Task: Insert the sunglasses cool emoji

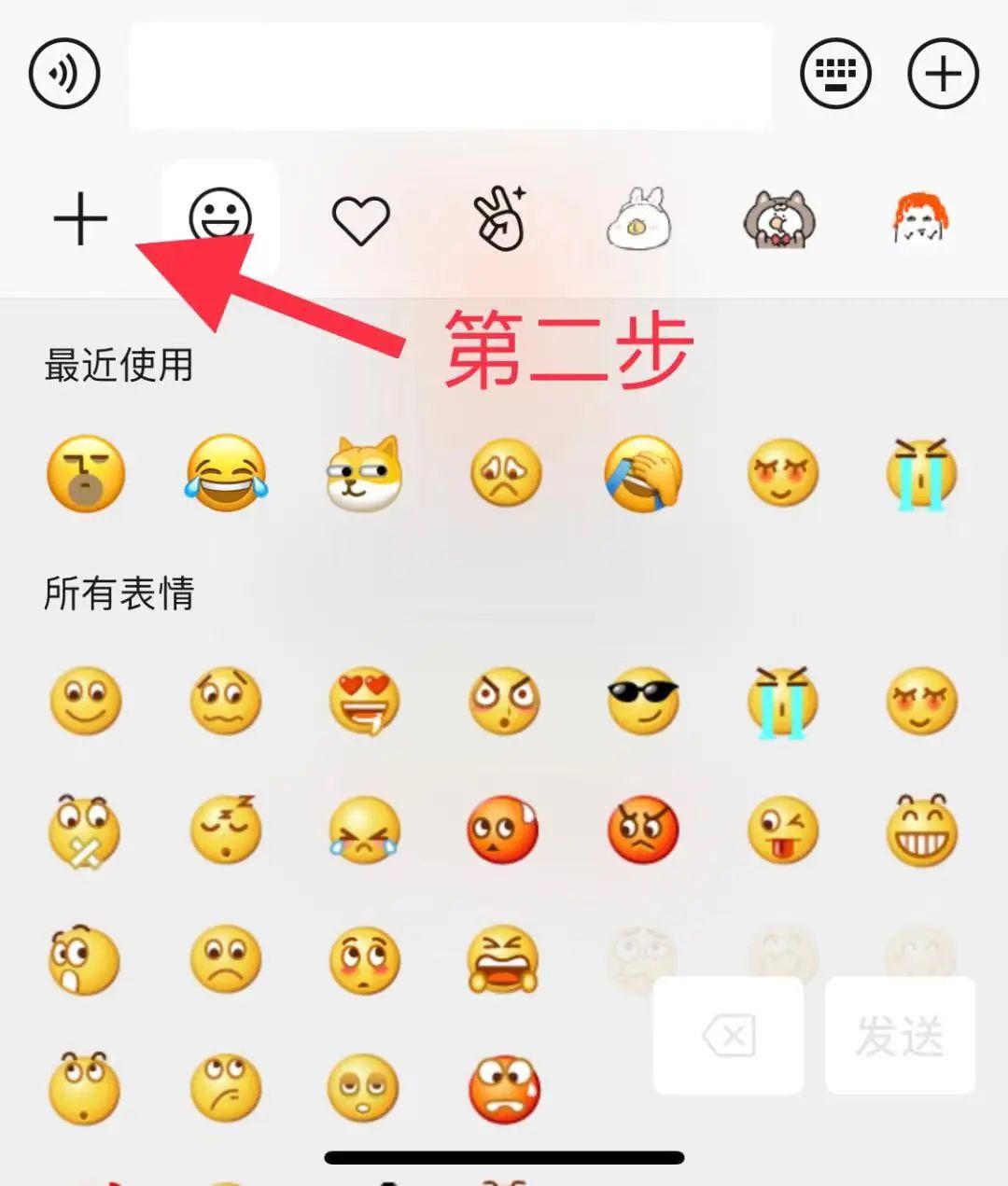Action: pyautogui.click(x=643, y=700)
